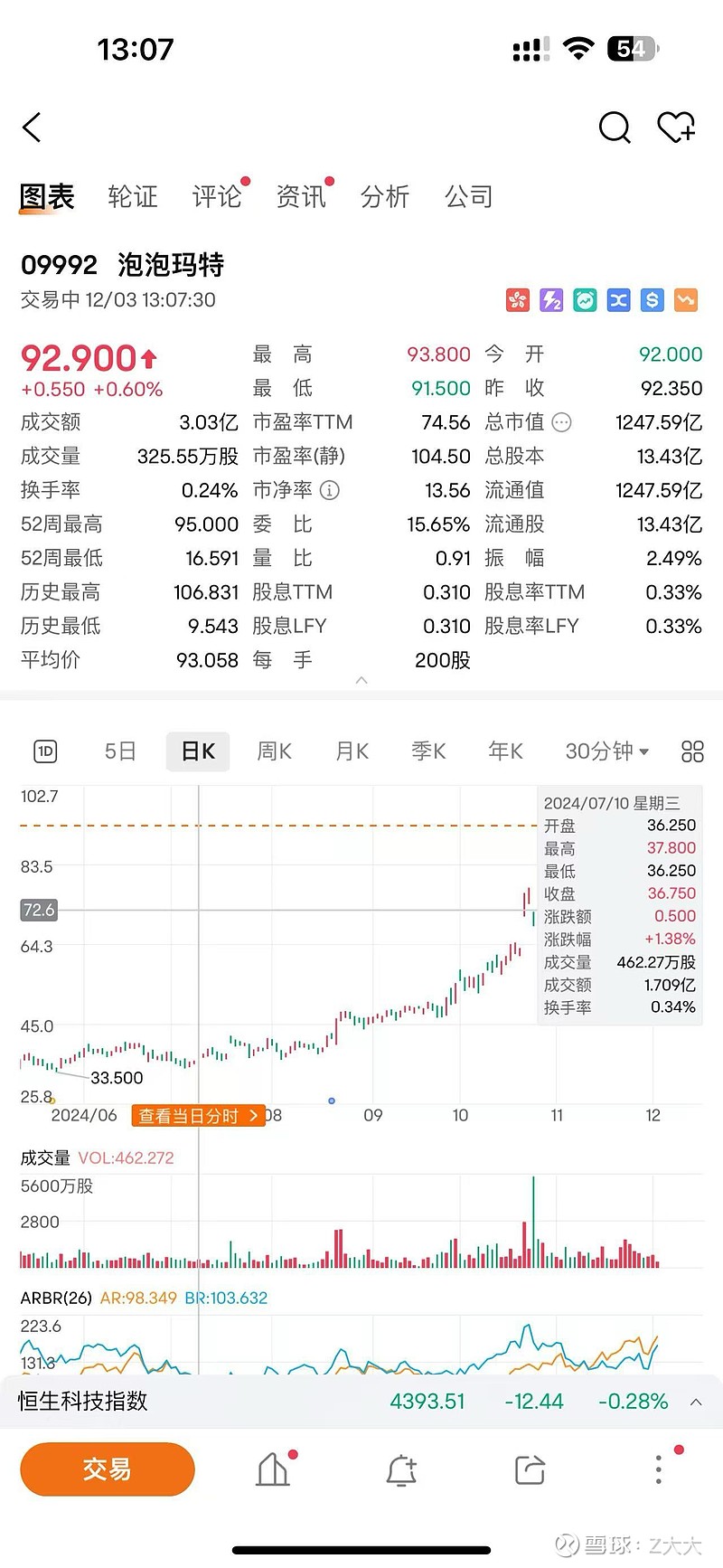Viewport: 723px width, 1568px height.
Task: Collapse the quote details panel
Action: tap(361, 680)
